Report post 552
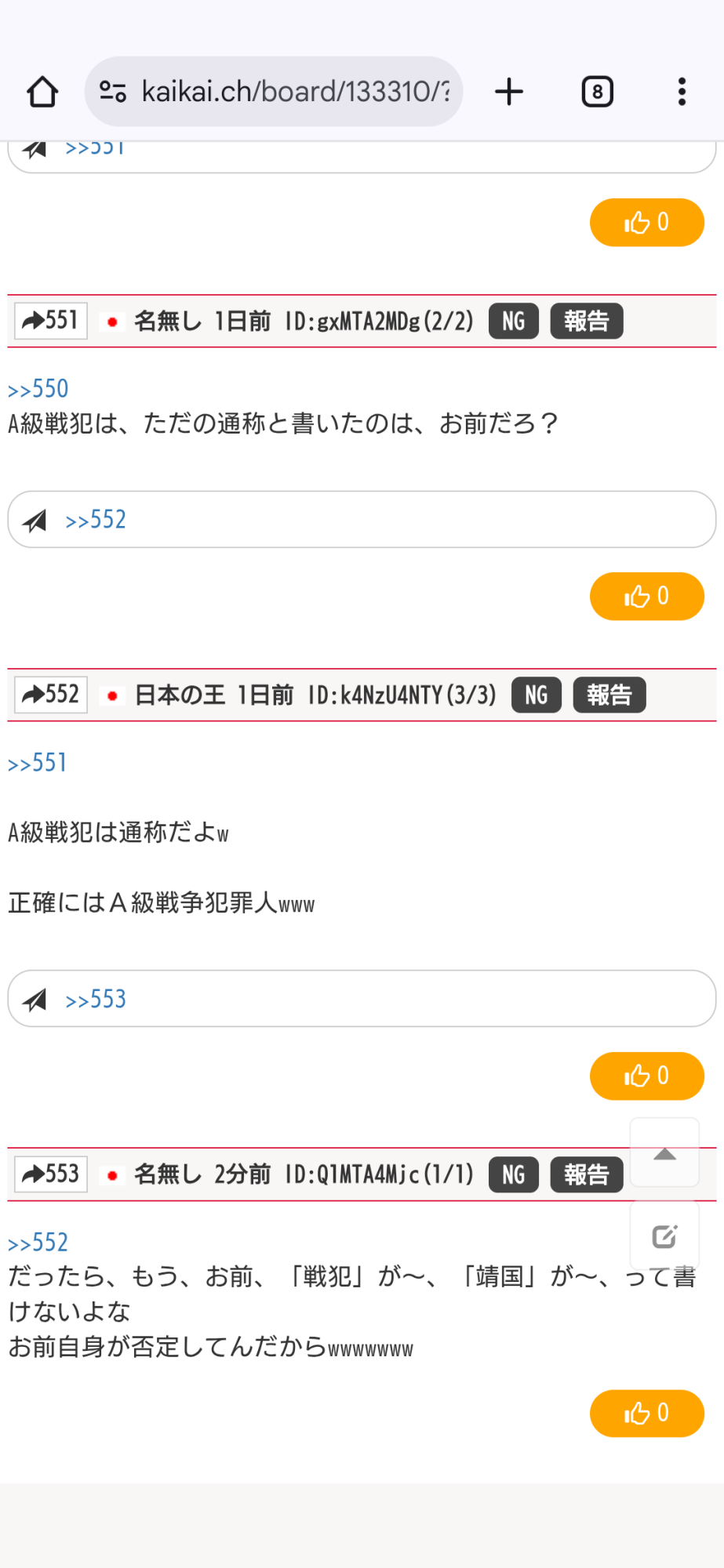 [x=609, y=695]
